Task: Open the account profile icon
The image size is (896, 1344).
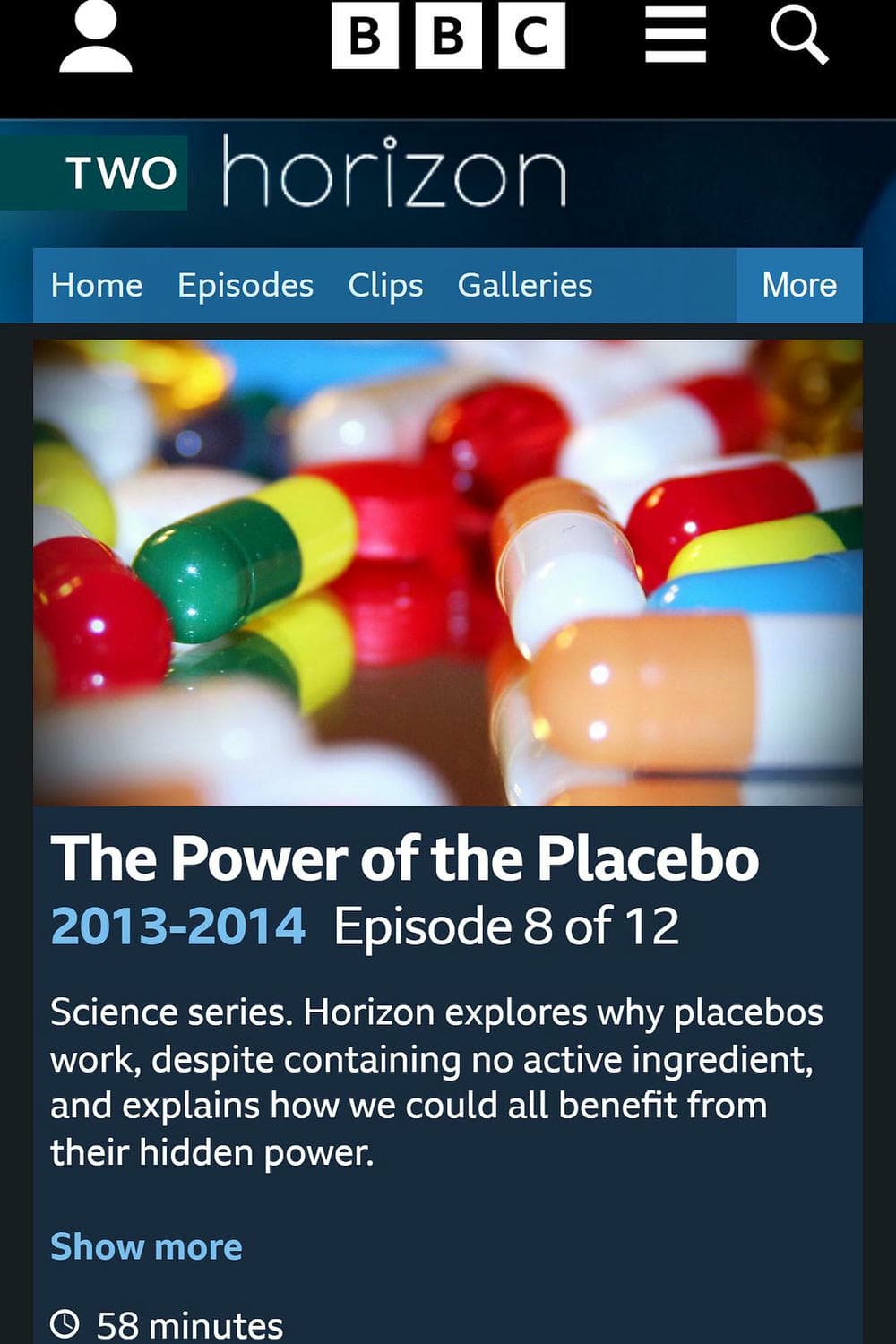Action: click(x=96, y=38)
